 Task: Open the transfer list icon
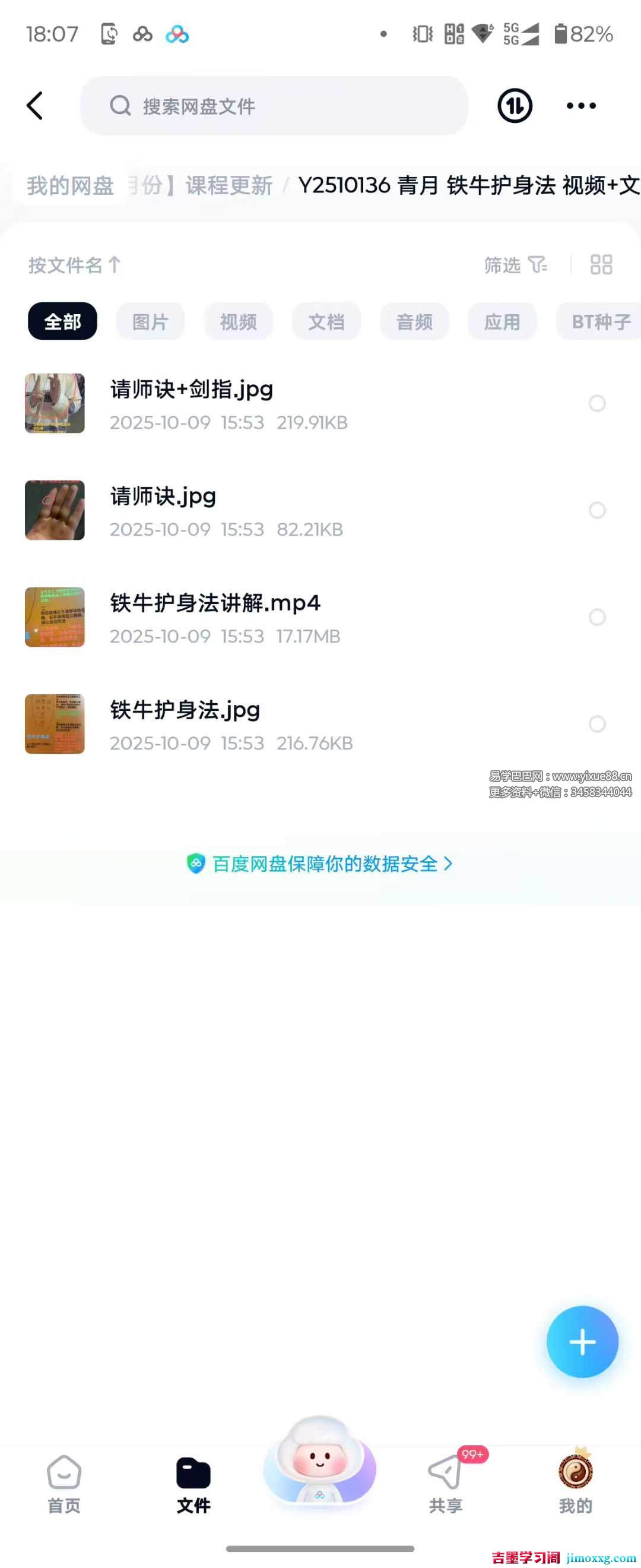point(515,106)
